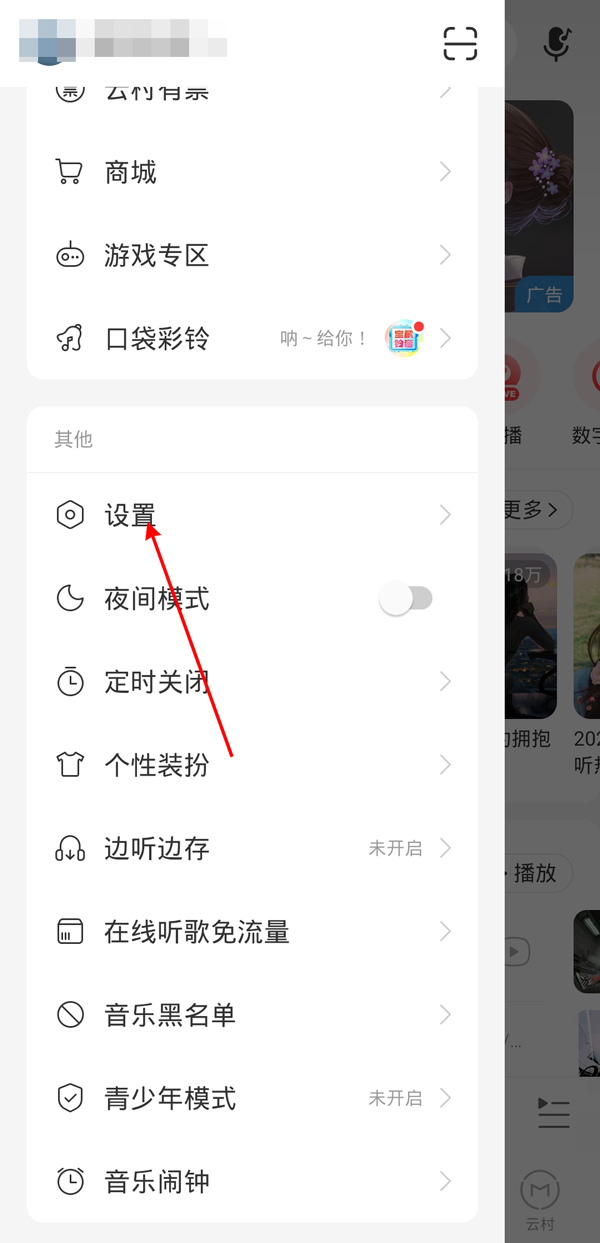Open 口袋彩铃 ringtone row

coord(251,339)
